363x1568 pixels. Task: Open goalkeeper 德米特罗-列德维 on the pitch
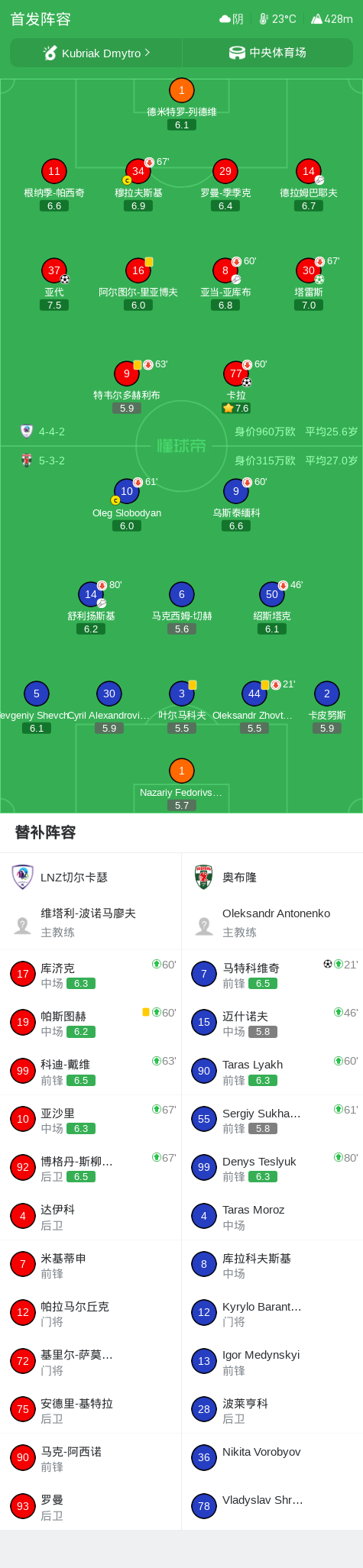coord(181,104)
